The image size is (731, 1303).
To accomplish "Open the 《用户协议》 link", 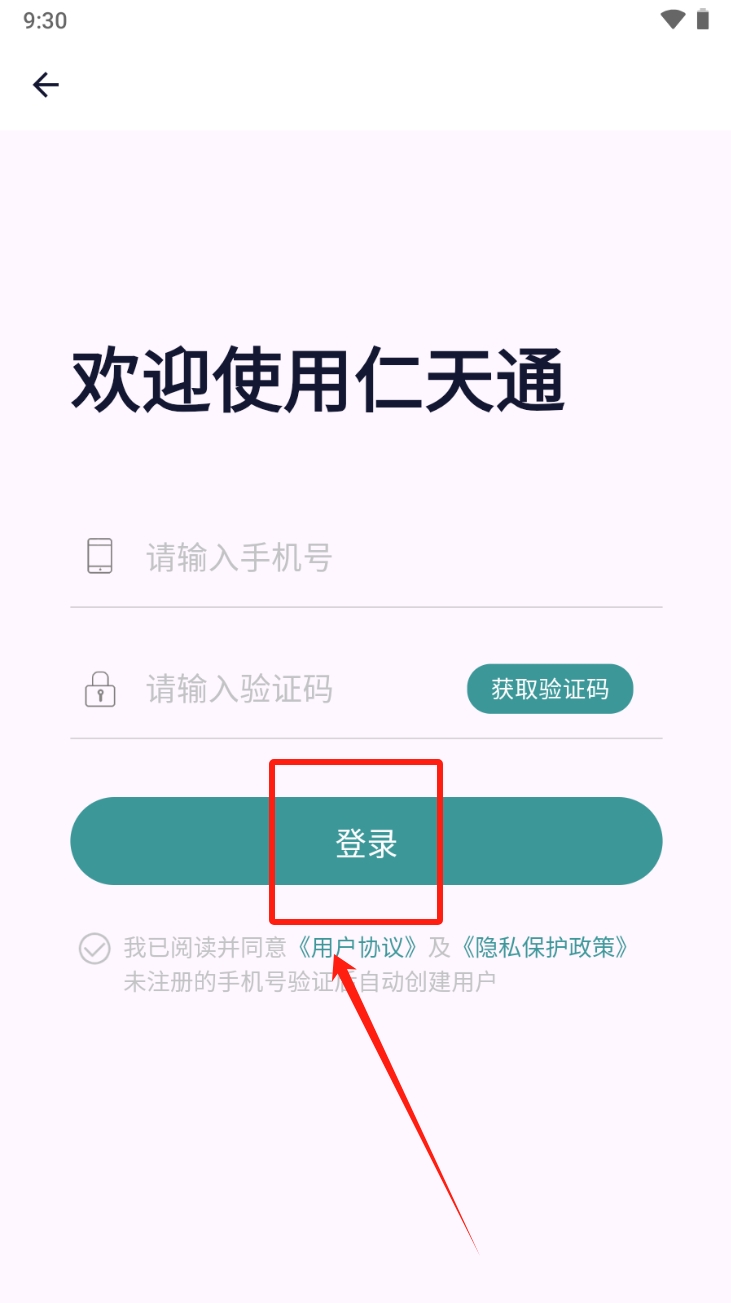I will coord(357,947).
